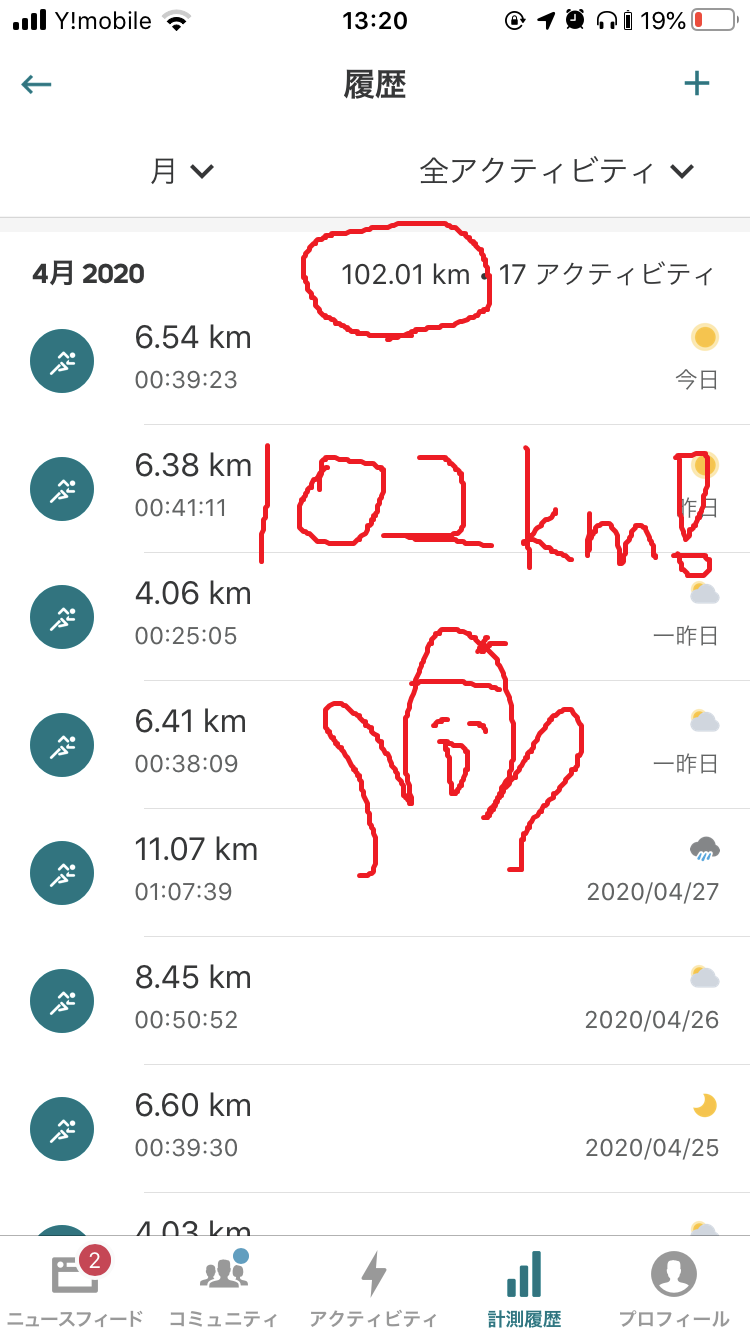The height and width of the screenshot is (1334, 750).
Task: Open the プロフィール tab
Action: (x=673, y=1288)
